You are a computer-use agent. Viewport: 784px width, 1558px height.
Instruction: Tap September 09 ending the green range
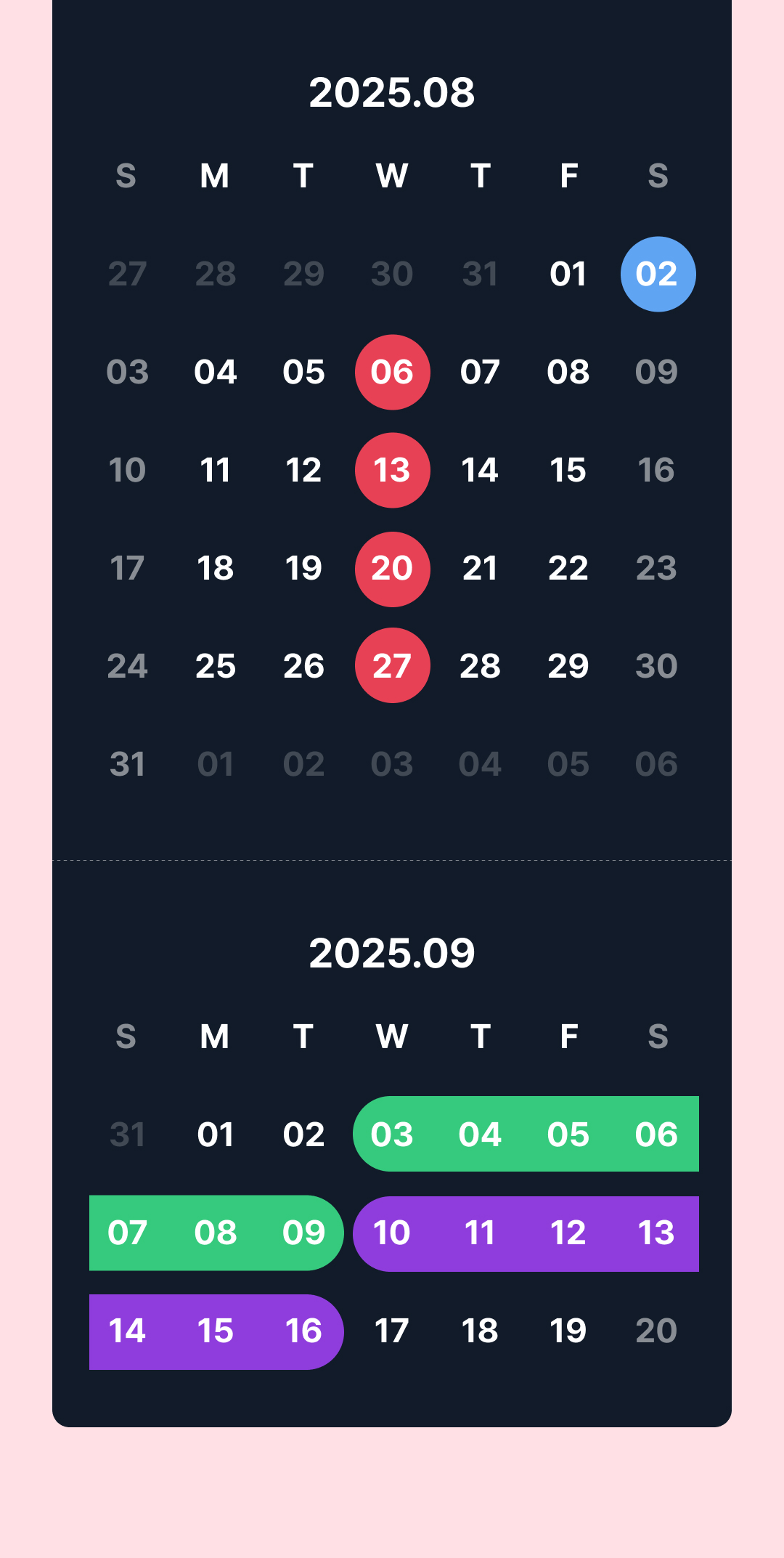coord(303,1233)
